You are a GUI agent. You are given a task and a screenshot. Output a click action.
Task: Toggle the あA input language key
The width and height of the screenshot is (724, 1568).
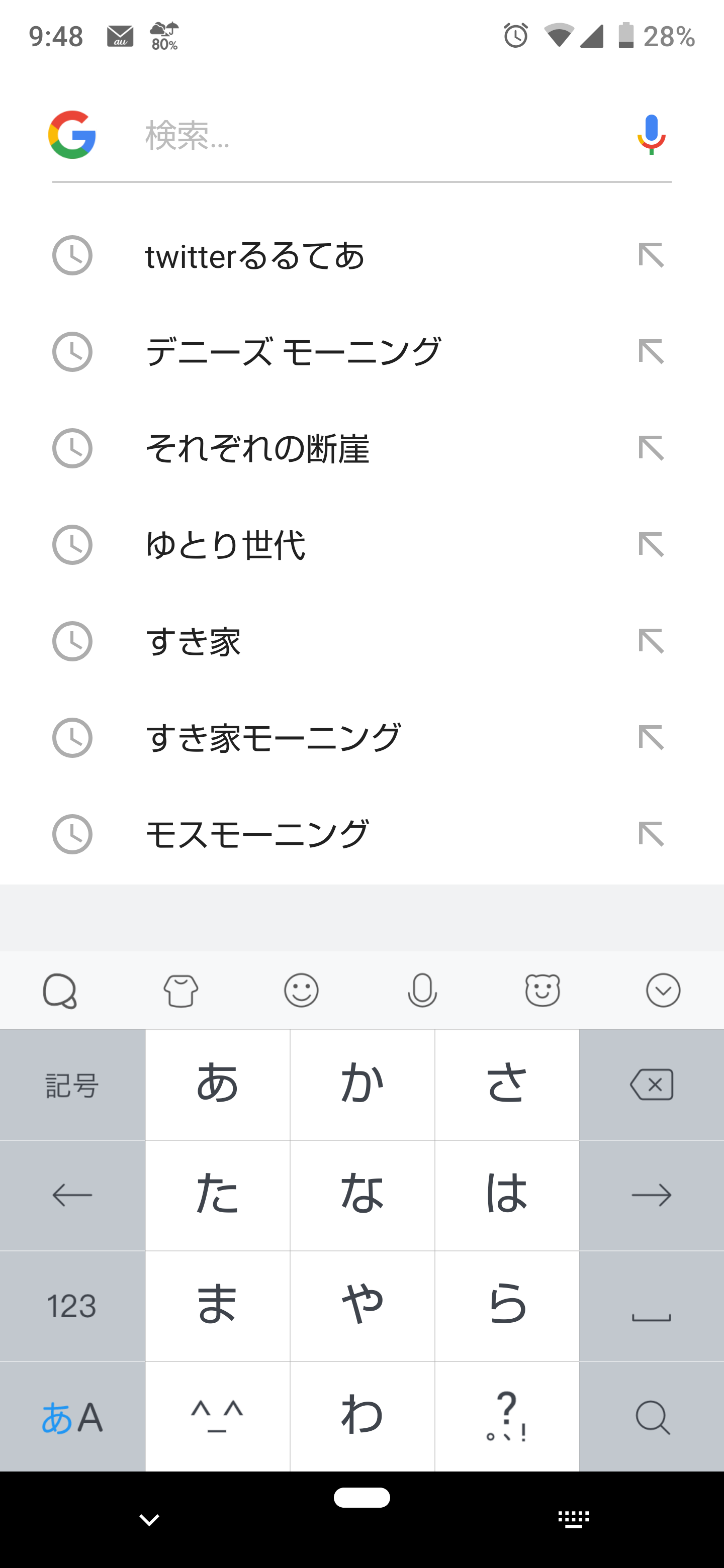click(72, 1417)
